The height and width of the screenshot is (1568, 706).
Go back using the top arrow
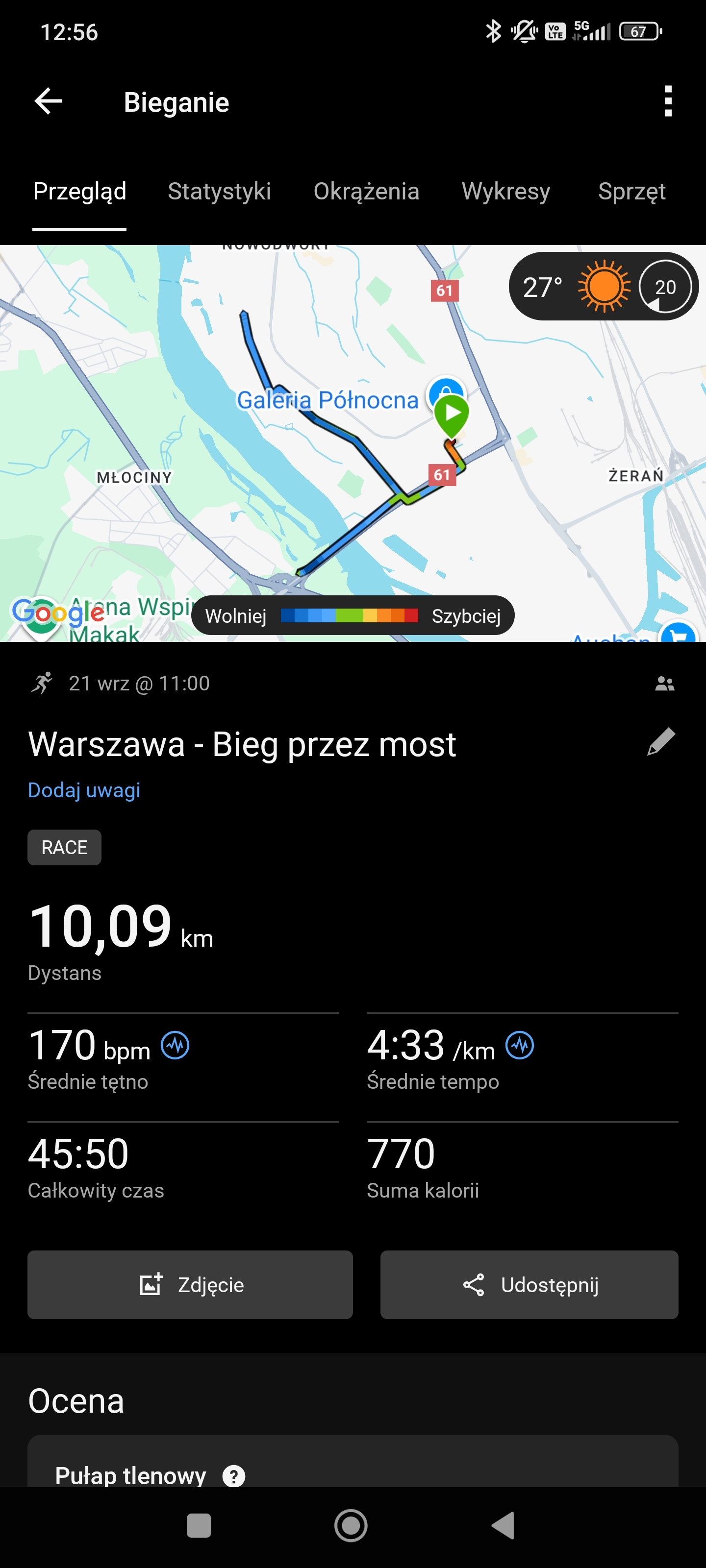click(48, 101)
